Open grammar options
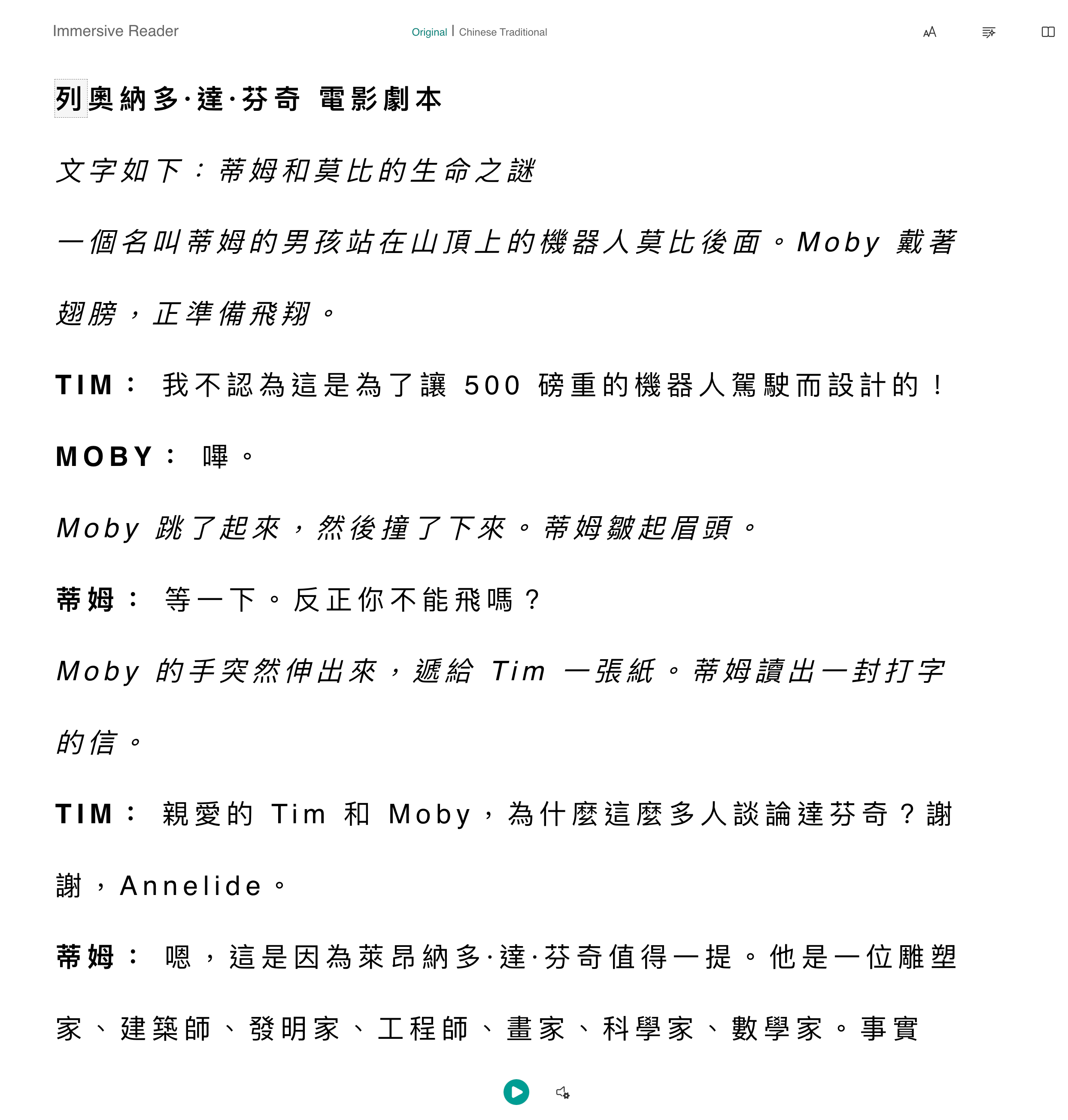The image size is (1068, 1120). click(988, 33)
